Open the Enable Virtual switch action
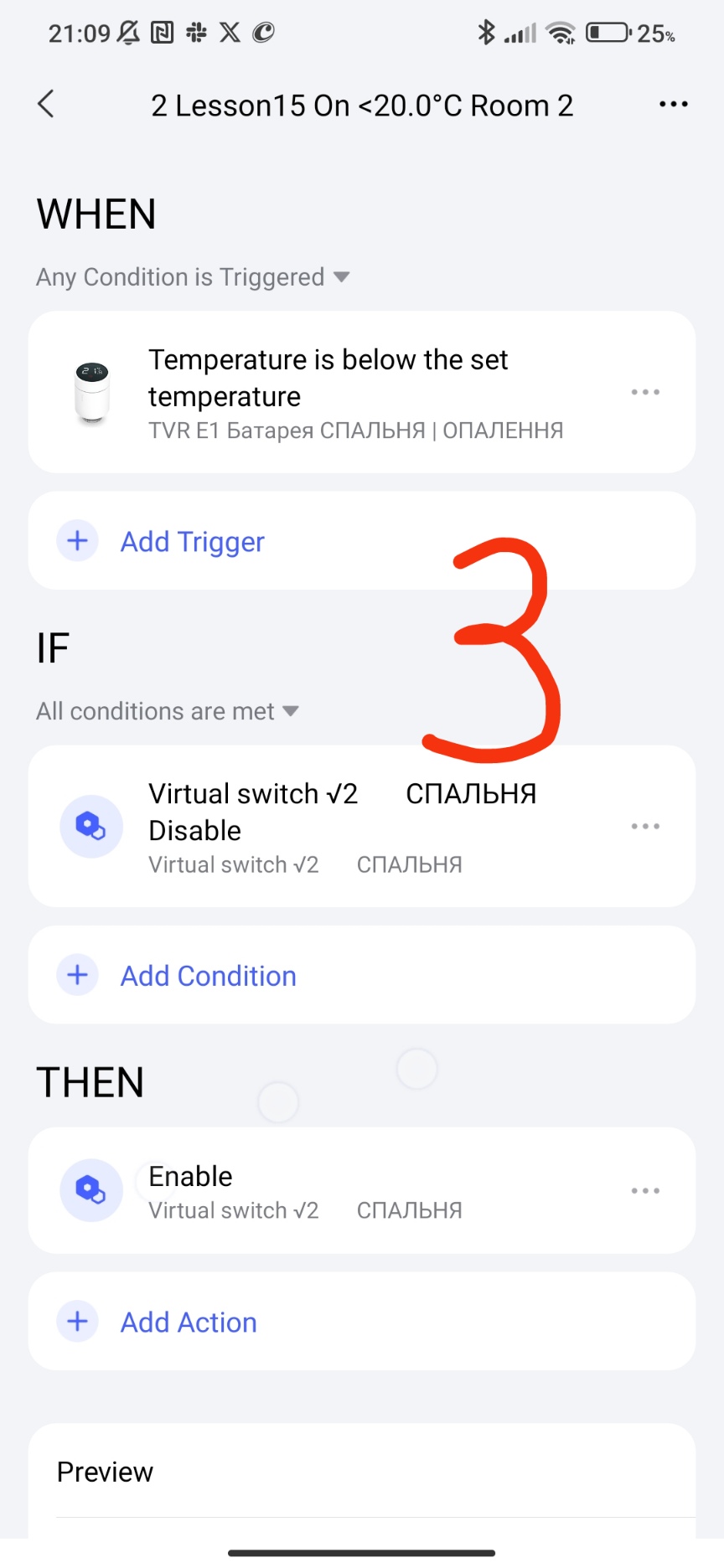This screenshot has height=1568, width=724. click(x=335, y=1190)
